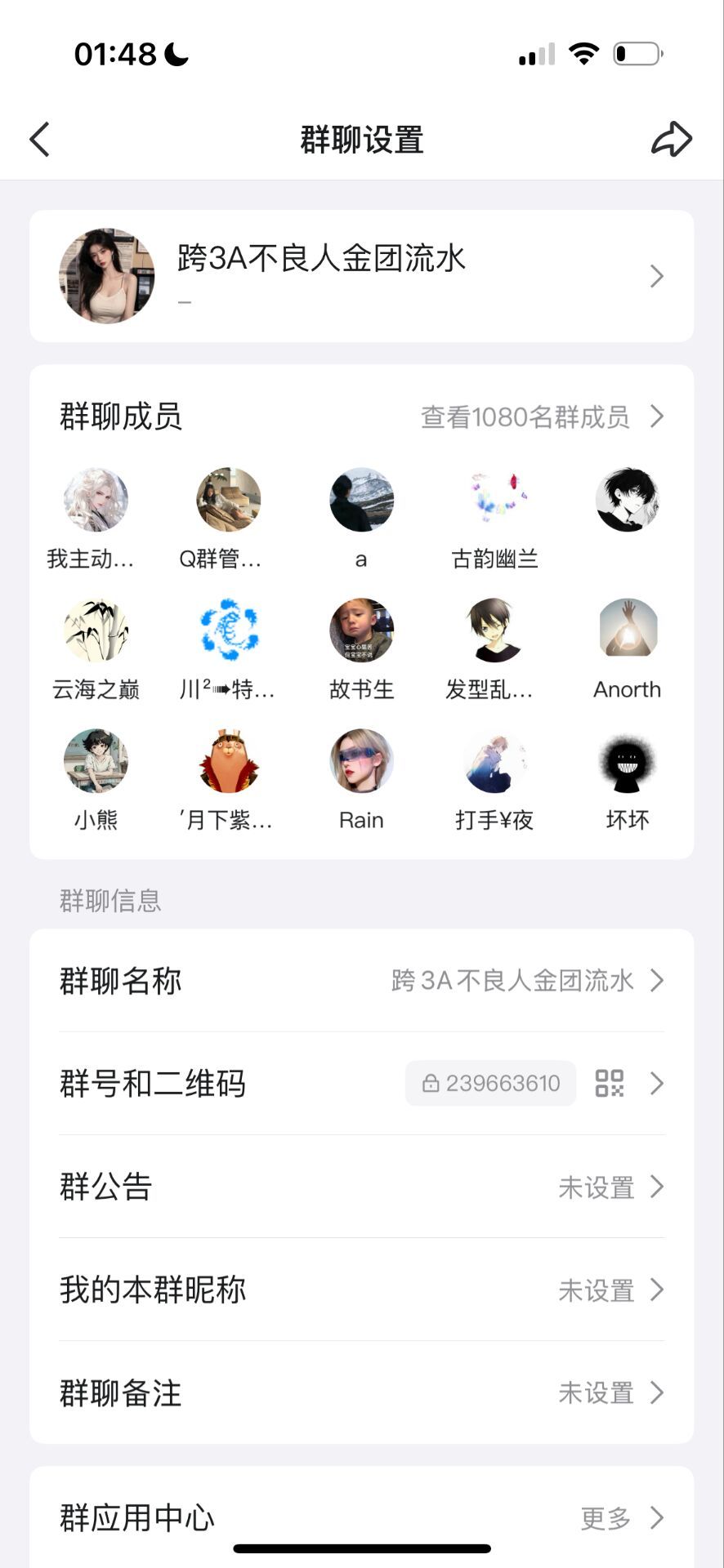Screen dimensions: 724x1568
Task: Open member Rain's profile
Action: 361,761
